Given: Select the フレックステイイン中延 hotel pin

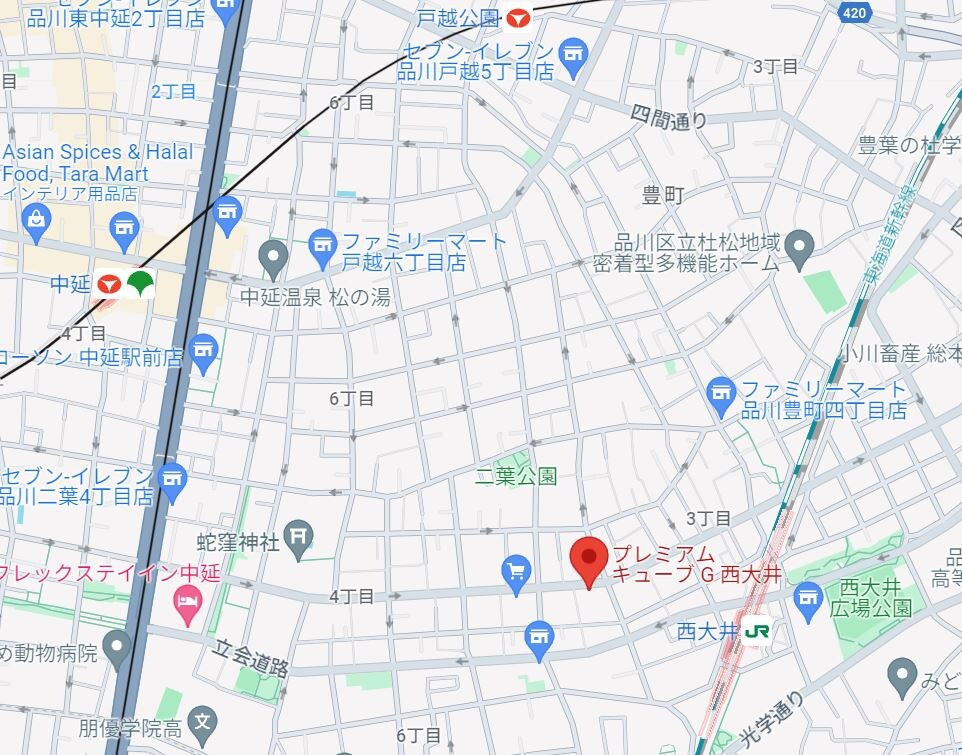Looking at the screenshot, I should click(186, 600).
